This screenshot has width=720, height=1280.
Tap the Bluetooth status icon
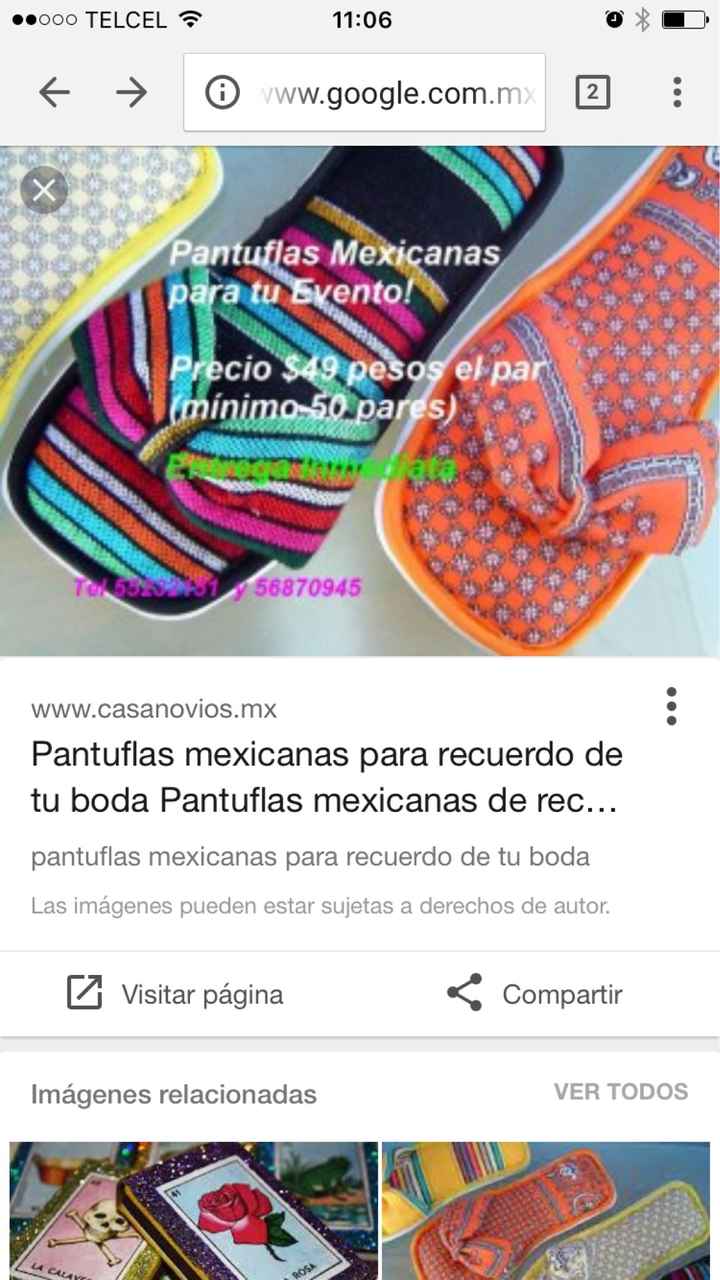[x=644, y=17]
